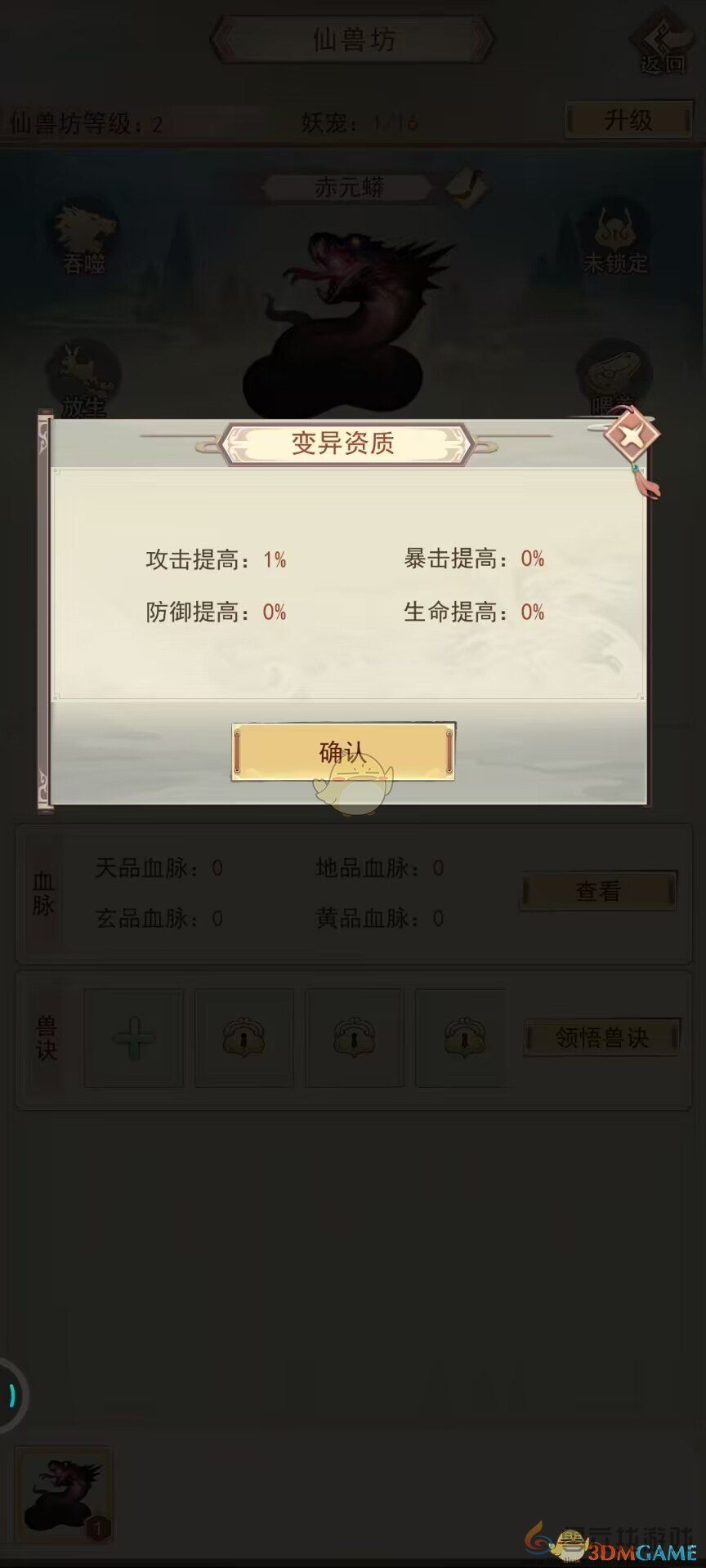706x1568 pixels.
Task: Tap the 喂养 feeding food icon
Action: (615, 372)
